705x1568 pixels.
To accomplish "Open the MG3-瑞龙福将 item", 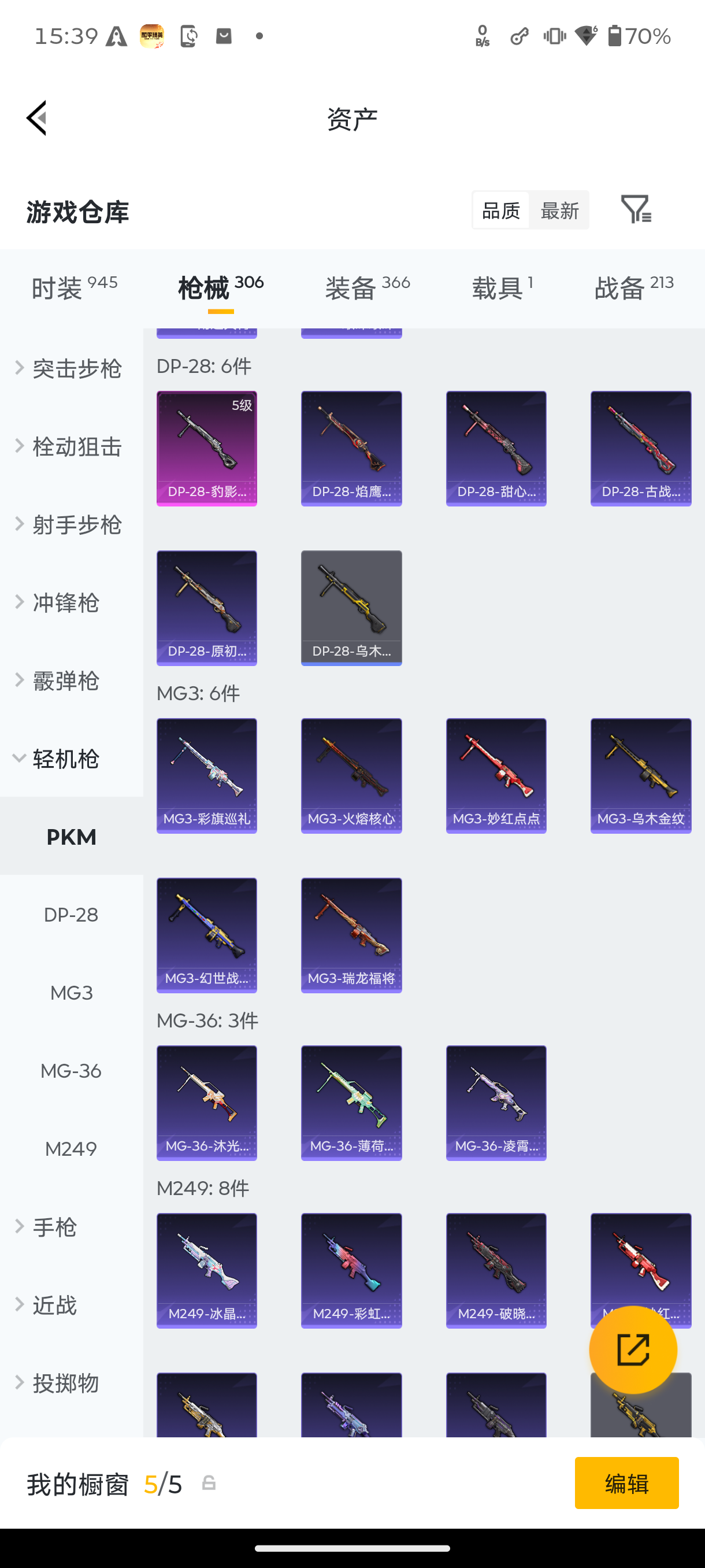I will coord(351,935).
